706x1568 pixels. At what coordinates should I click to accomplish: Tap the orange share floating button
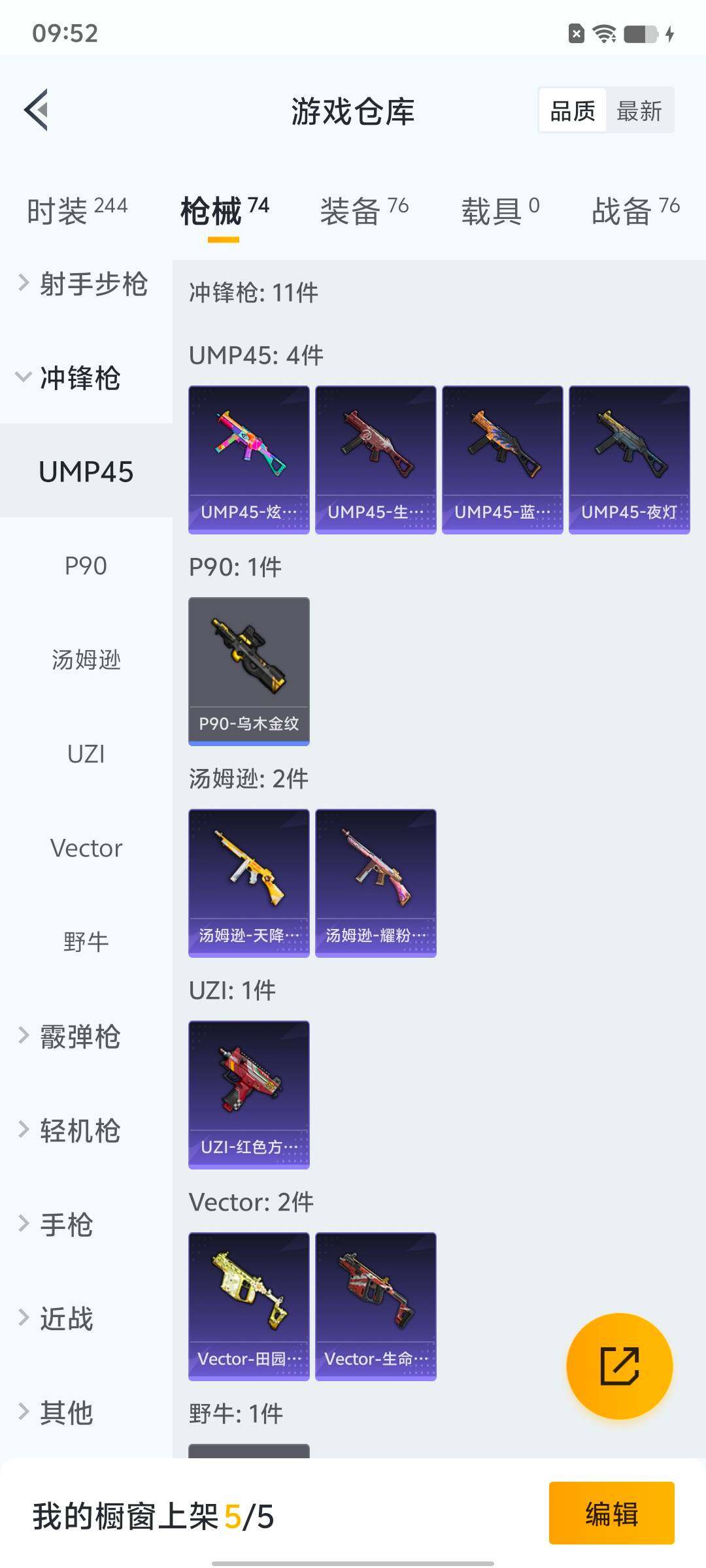click(619, 1366)
